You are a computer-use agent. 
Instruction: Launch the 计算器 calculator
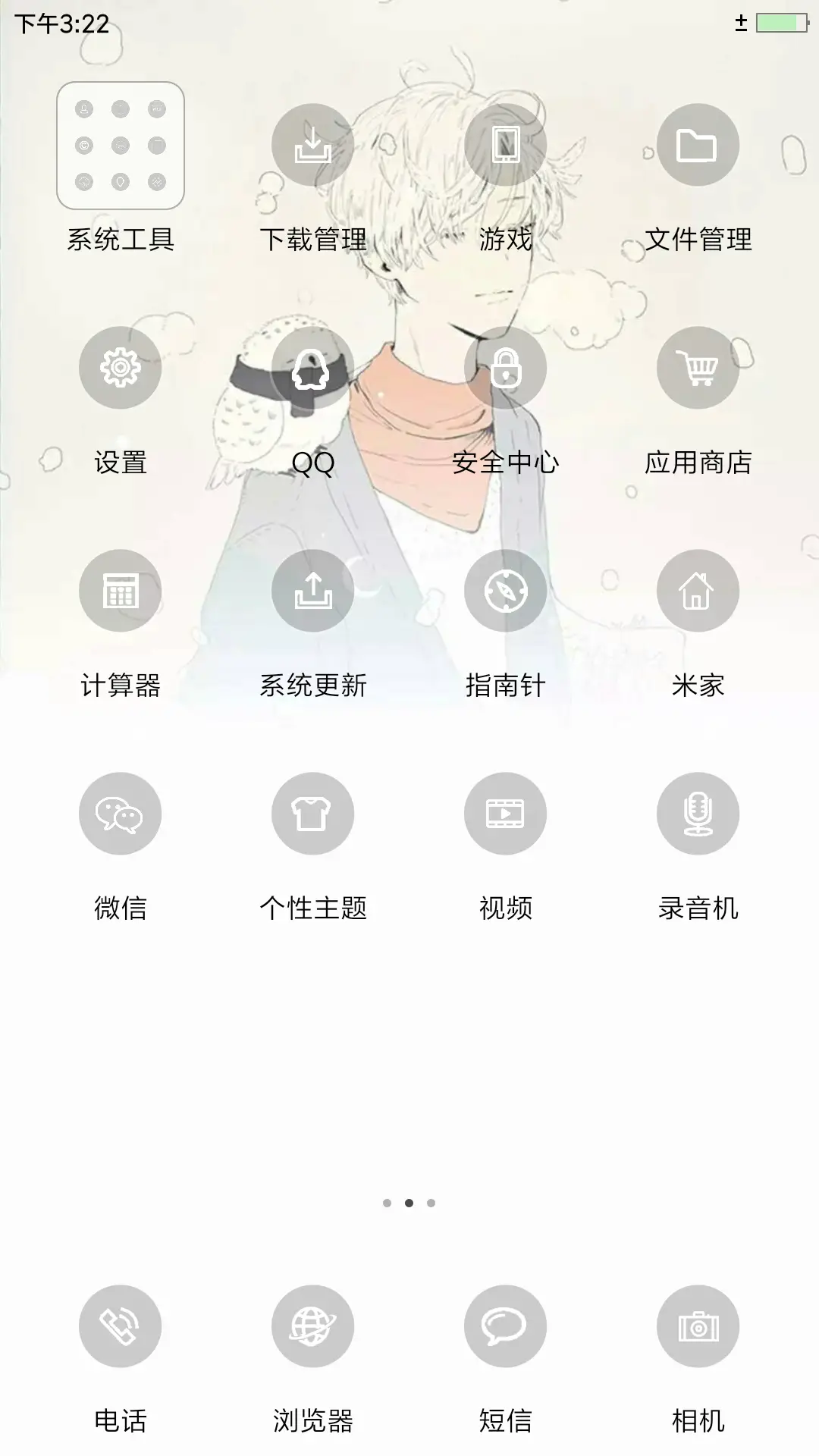pos(120,590)
